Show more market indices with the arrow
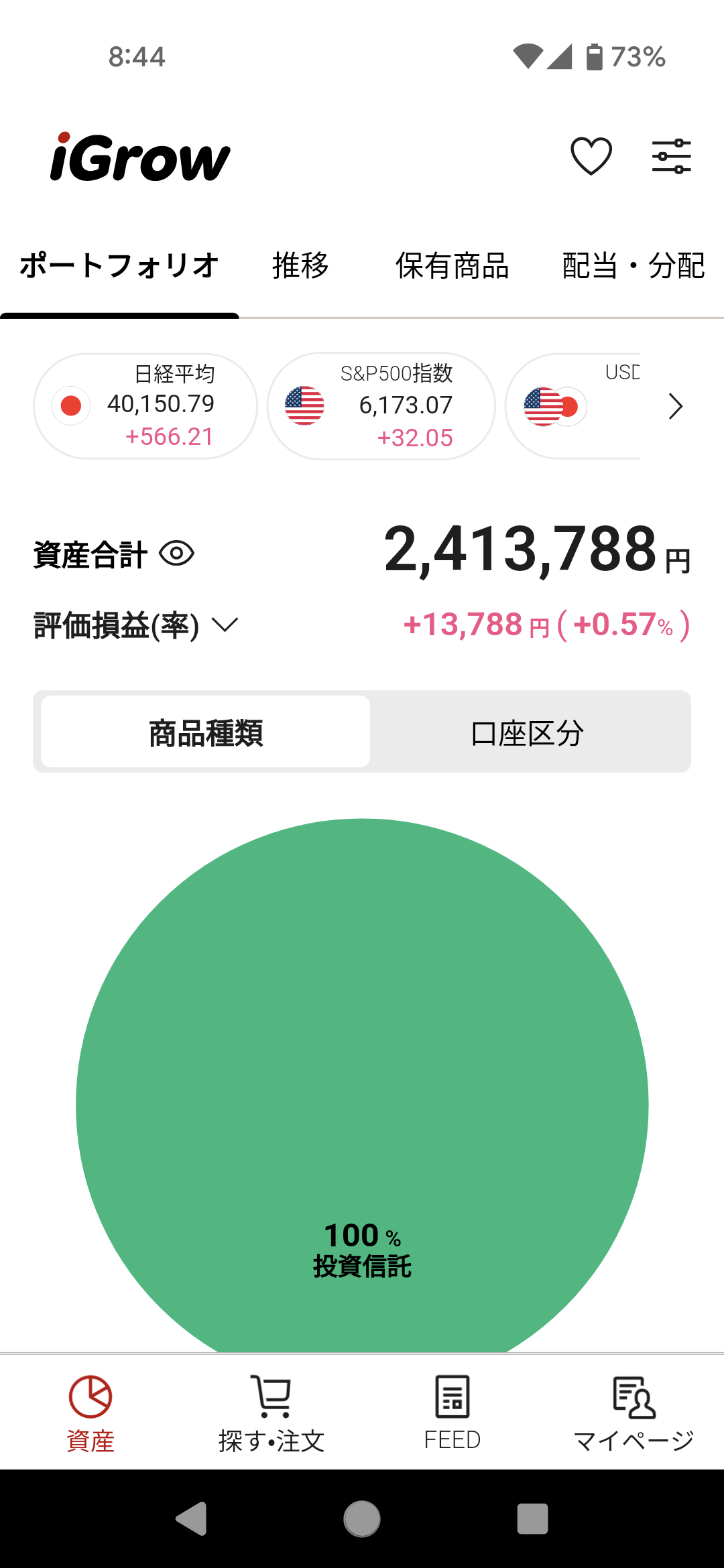 tap(675, 407)
